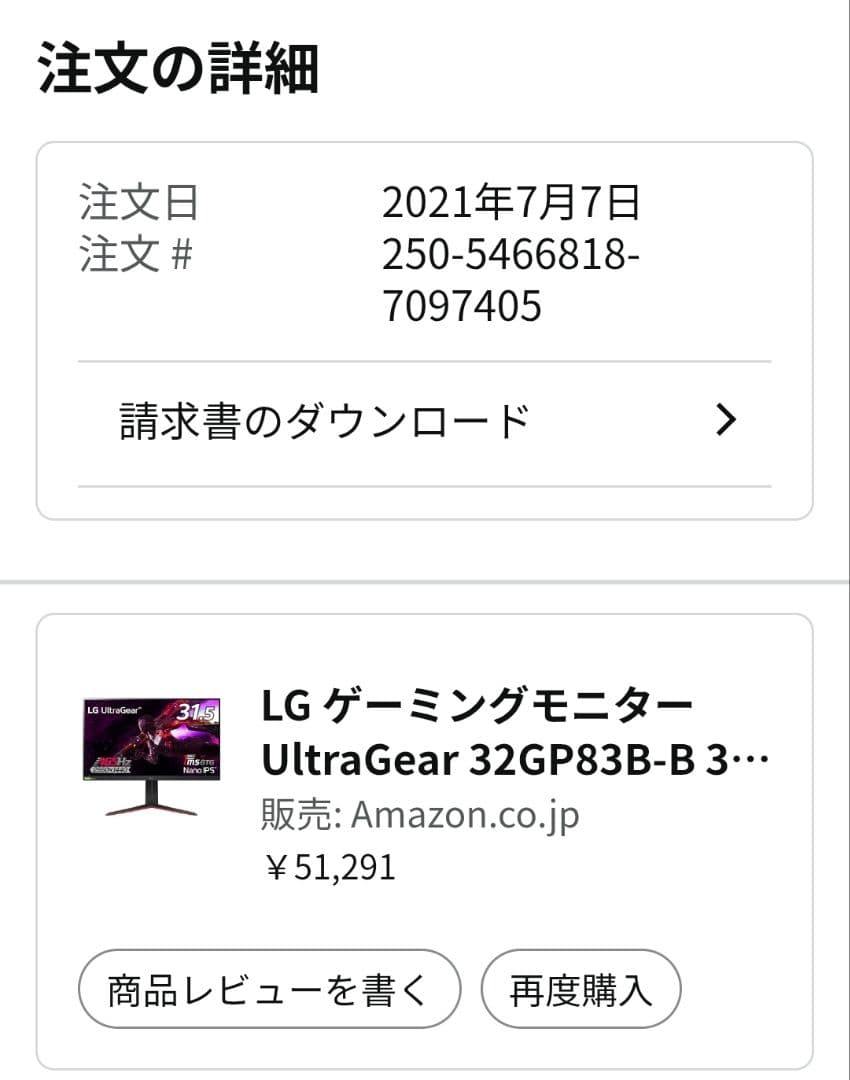The width and height of the screenshot is (850, 1080).
Task: Tap the right-pointing arrow beside 請求書のダウンロード
Action: (729, 421)
